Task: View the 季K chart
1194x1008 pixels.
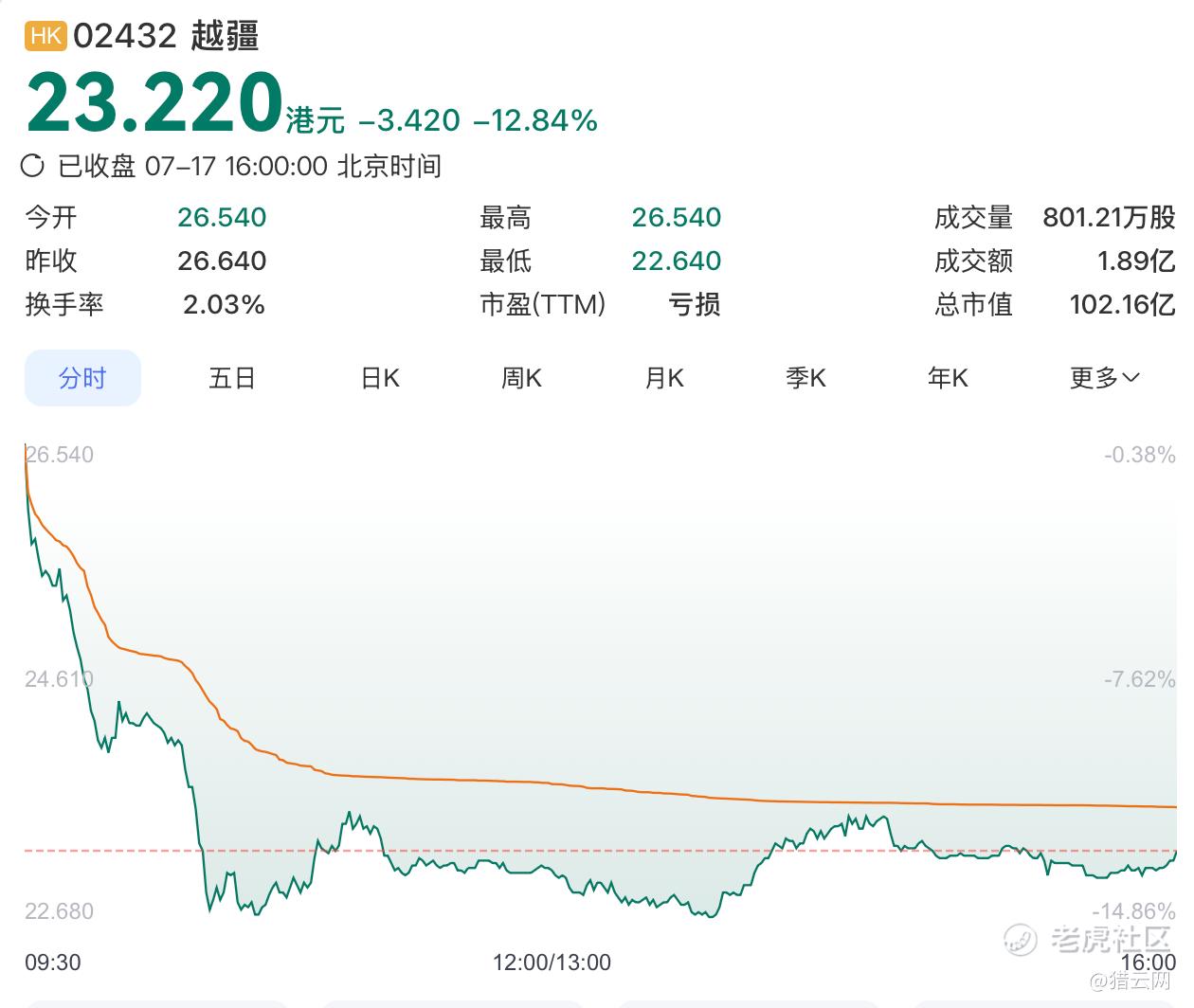Action: coord(806,378)
